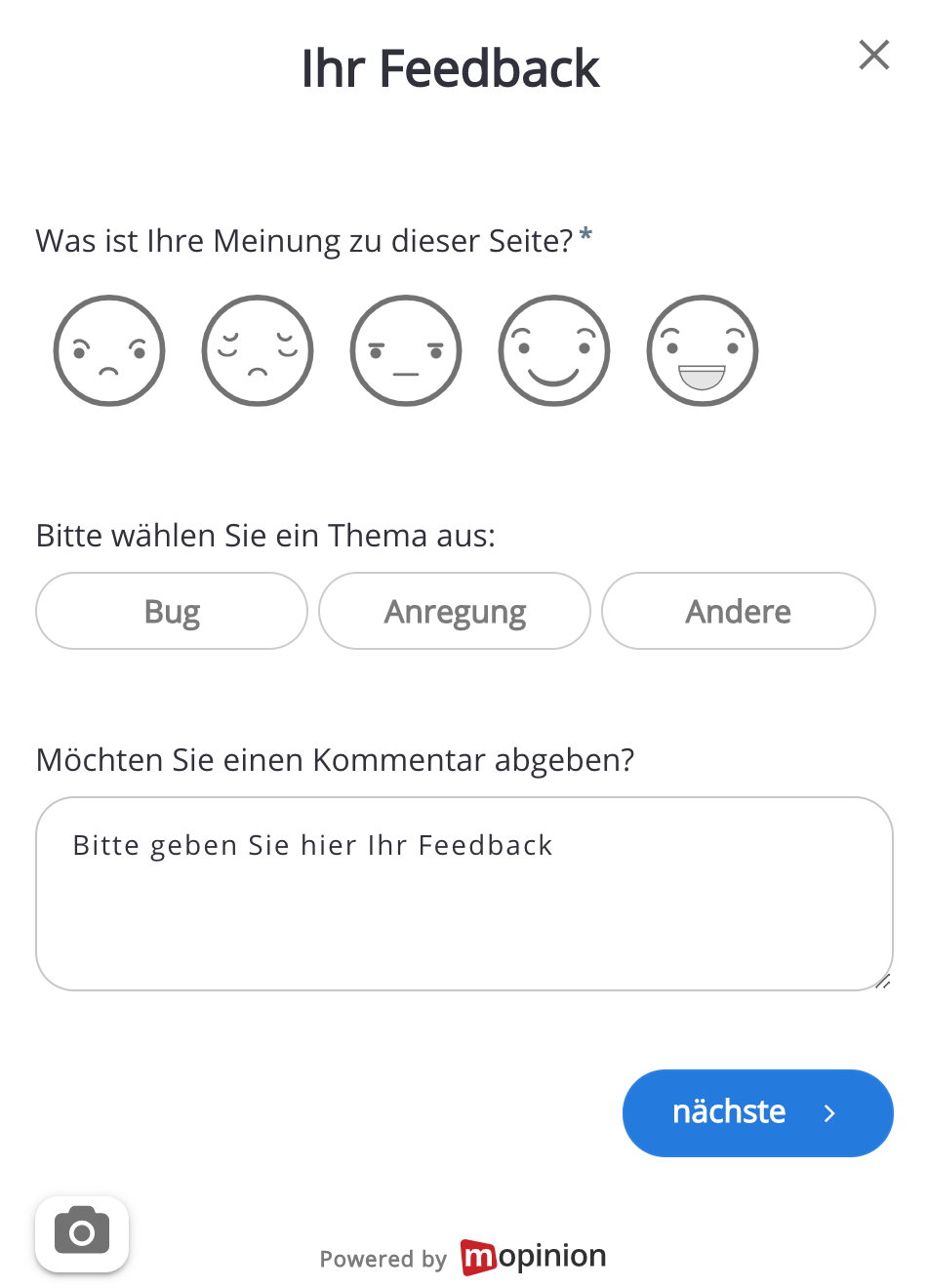Open the screenshot camera tool
This screenshot has width=927, height=1288.
(82, 1233)
